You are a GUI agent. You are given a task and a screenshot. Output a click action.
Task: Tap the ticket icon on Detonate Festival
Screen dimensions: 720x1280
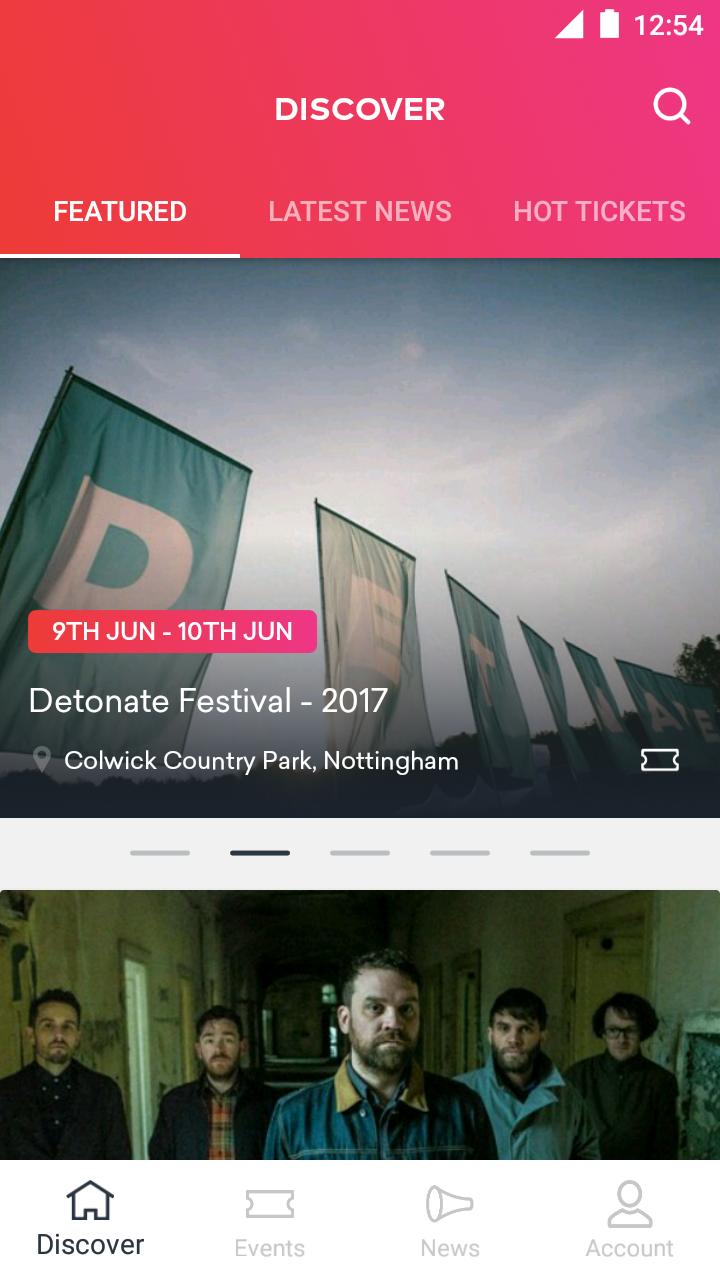[x=660, y=761]
